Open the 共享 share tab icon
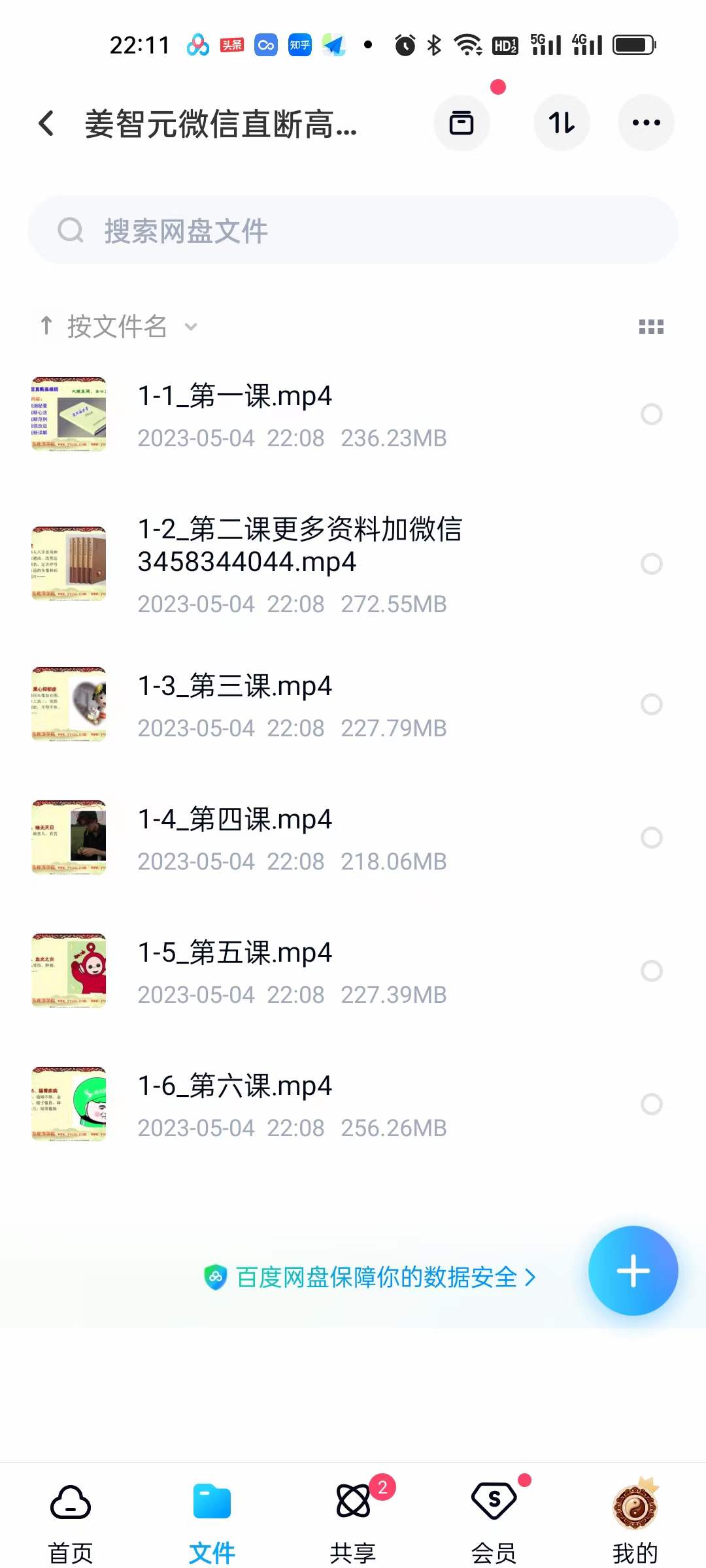The image size is (706, 1568). [x=353, y=1503]
